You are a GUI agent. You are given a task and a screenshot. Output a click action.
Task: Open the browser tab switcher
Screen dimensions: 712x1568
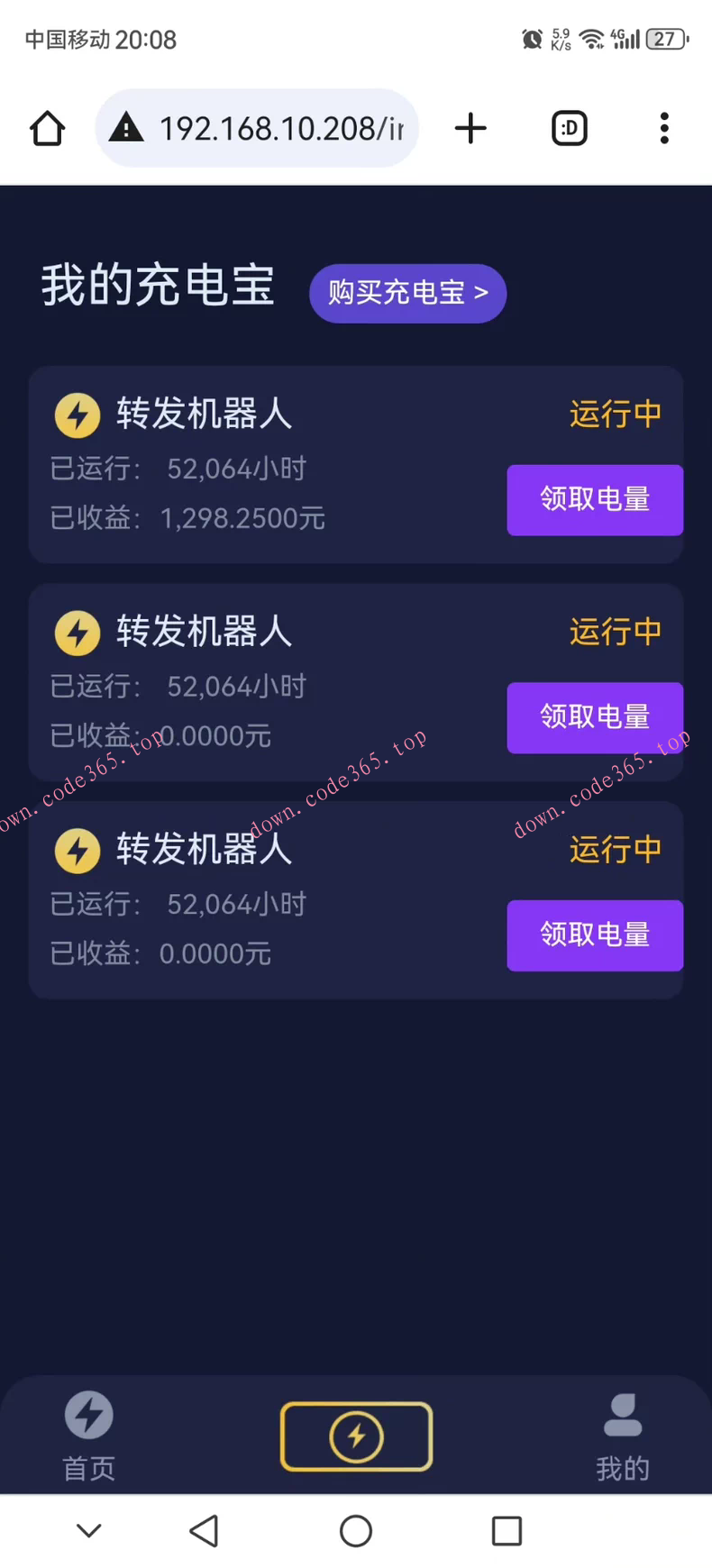(x=569, y=128)
